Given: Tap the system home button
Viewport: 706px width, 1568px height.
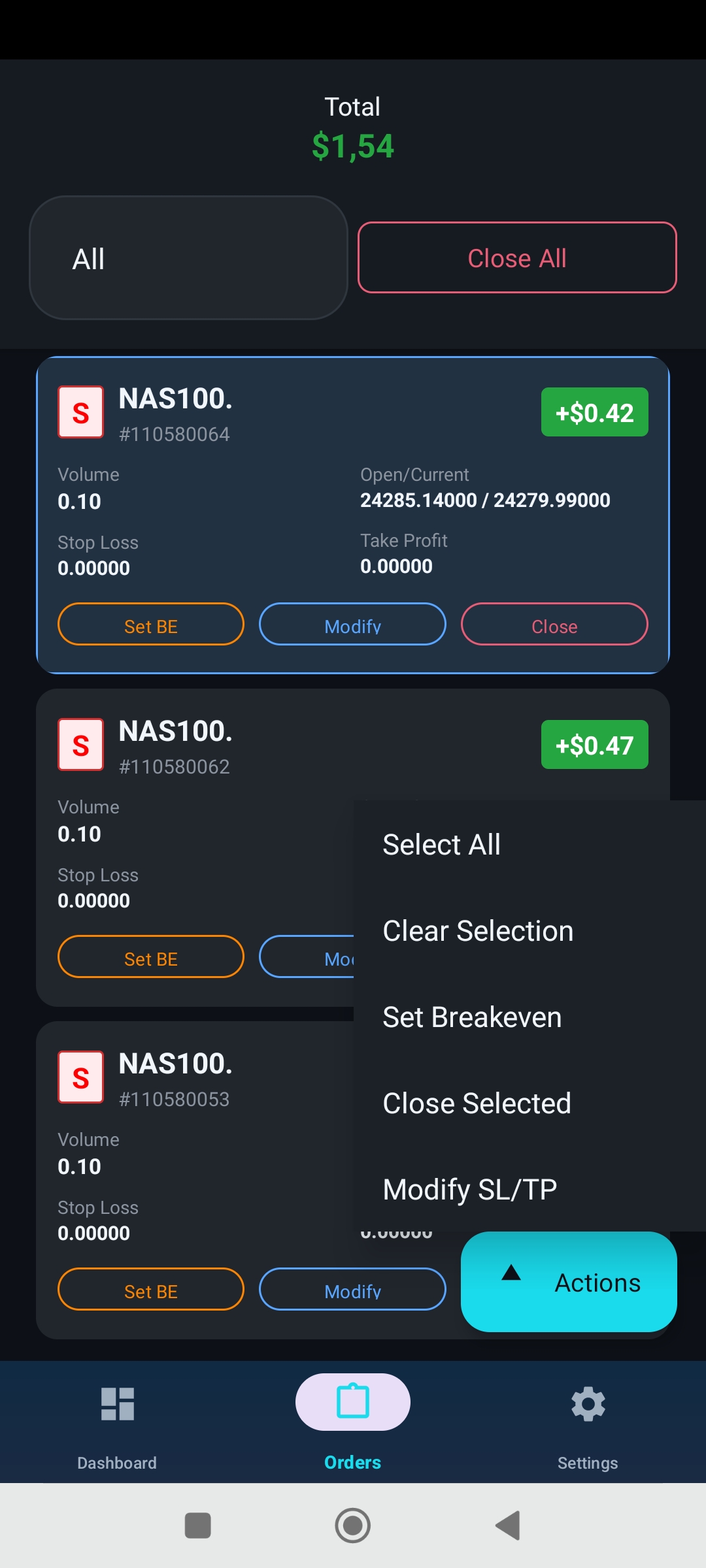Looking at the screenshot, I should [x=353, y=1526].
